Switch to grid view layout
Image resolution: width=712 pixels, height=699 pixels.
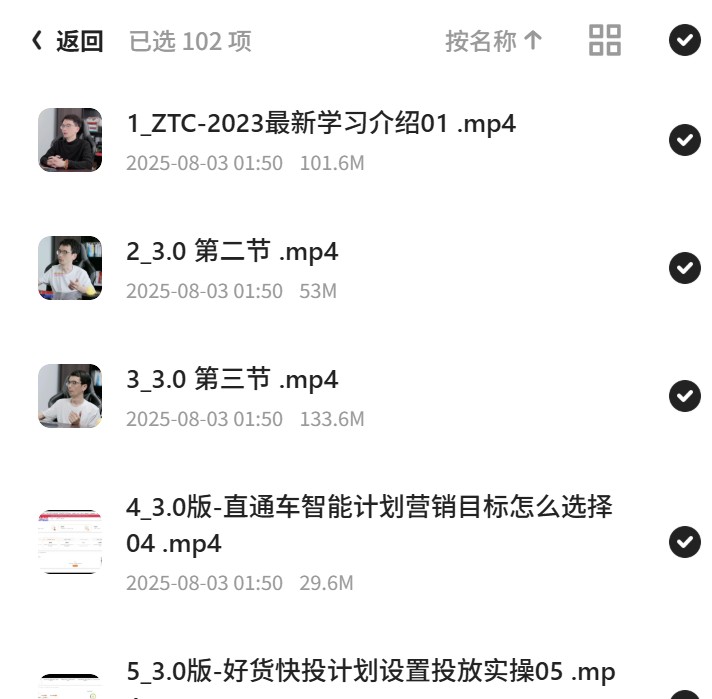click(x=604, y=40)
